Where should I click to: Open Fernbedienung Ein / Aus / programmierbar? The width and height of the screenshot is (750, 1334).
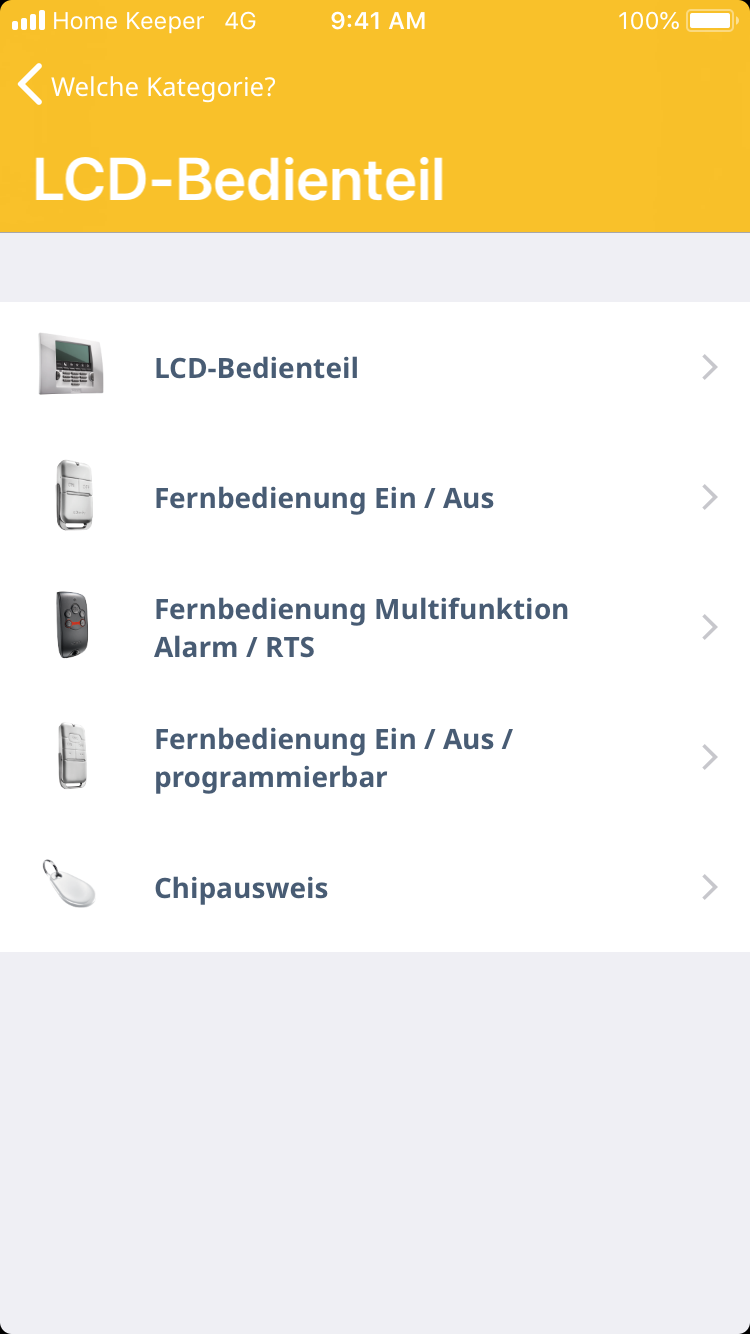[375, 758]
